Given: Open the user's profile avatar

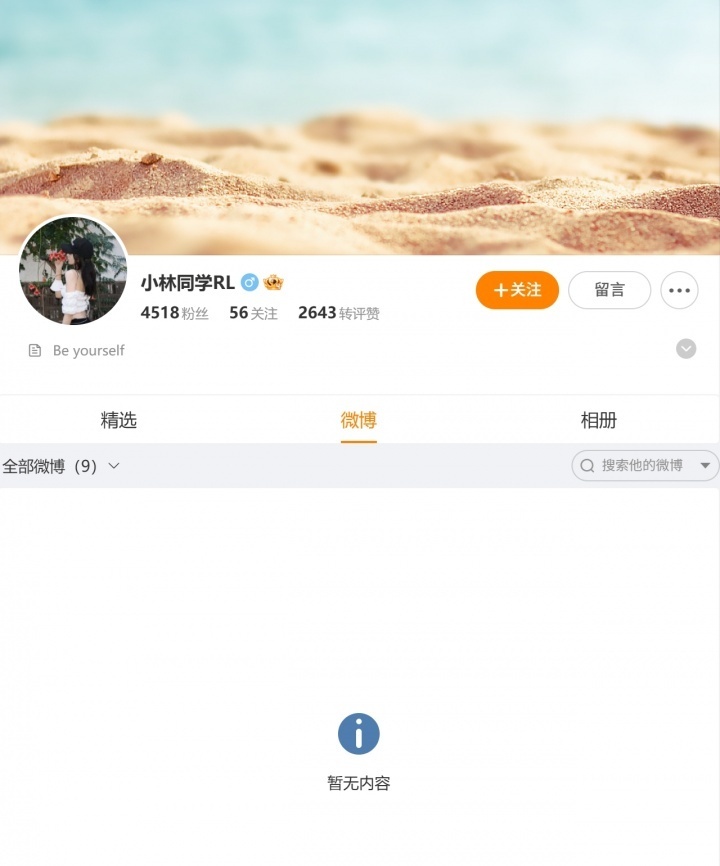Looking at the screenshot, I should pyautogui.click(x=73, y=271).
